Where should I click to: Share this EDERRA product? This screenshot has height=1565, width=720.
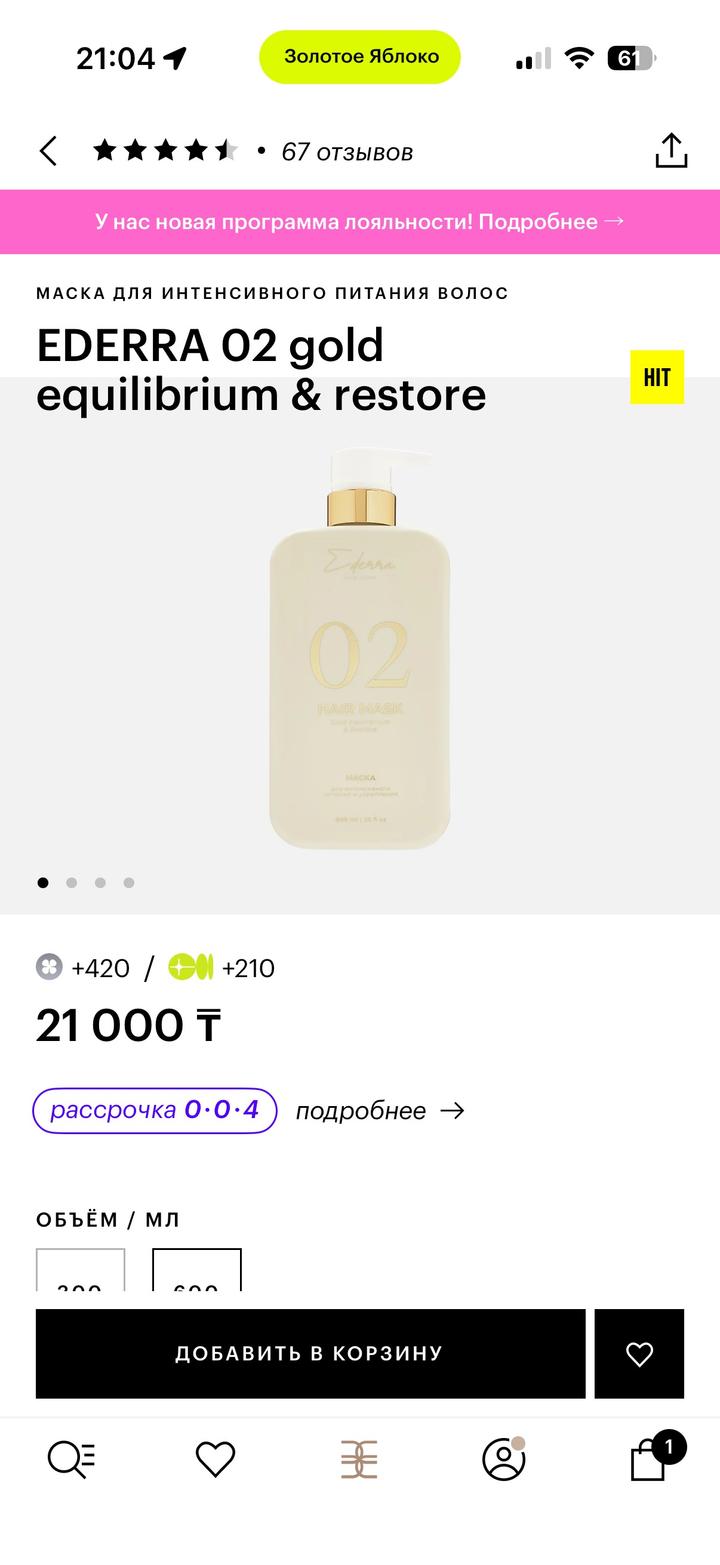(671, 151)
